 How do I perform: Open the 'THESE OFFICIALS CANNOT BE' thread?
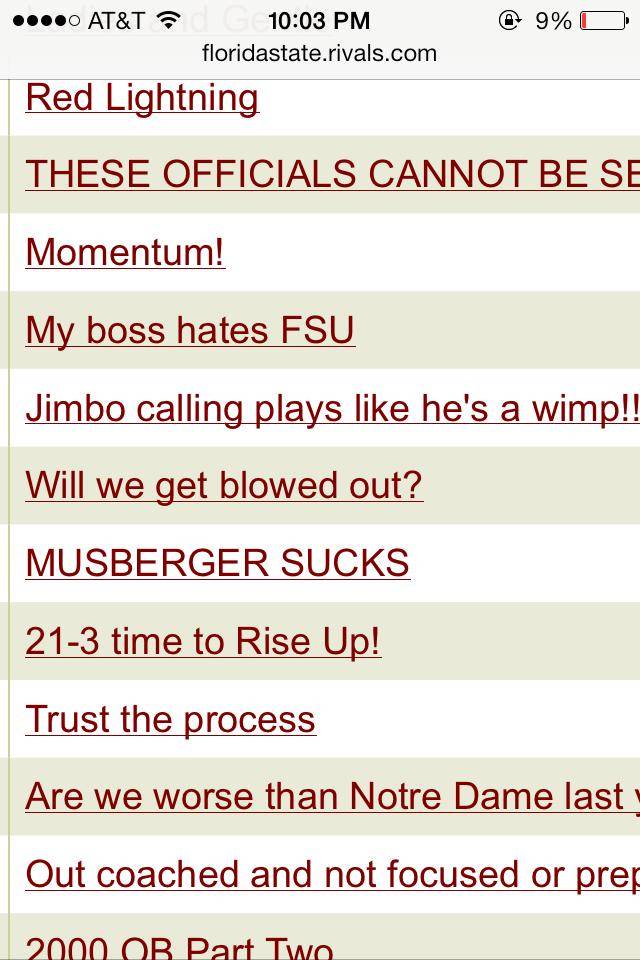[x=330, y=174]
